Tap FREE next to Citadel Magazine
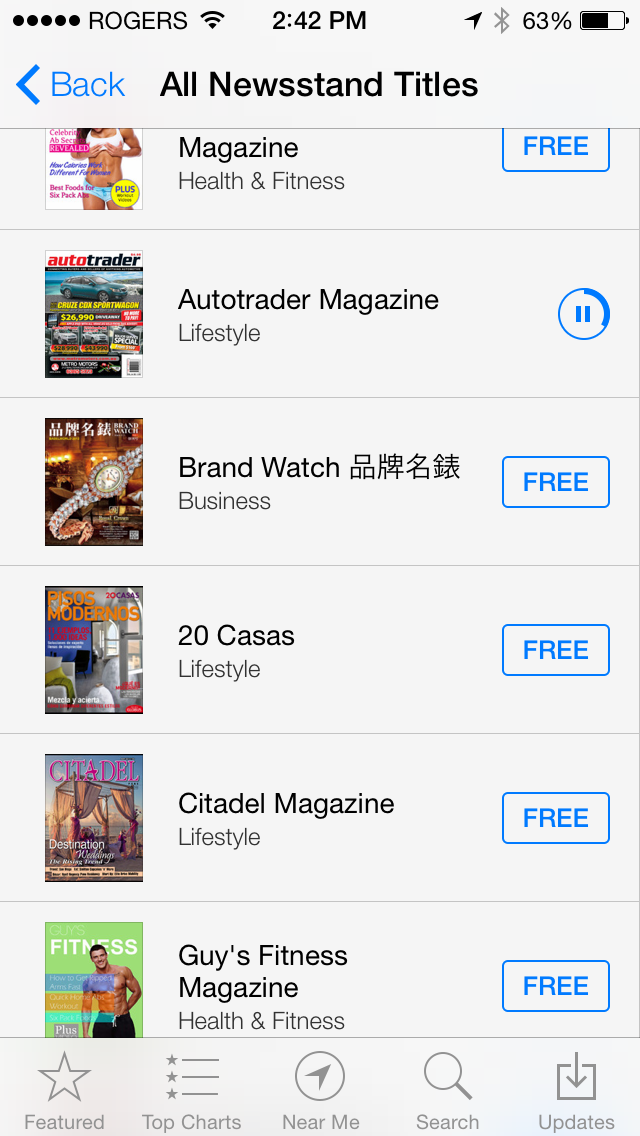Screen dimensions: 640x1136 [555, 818]
